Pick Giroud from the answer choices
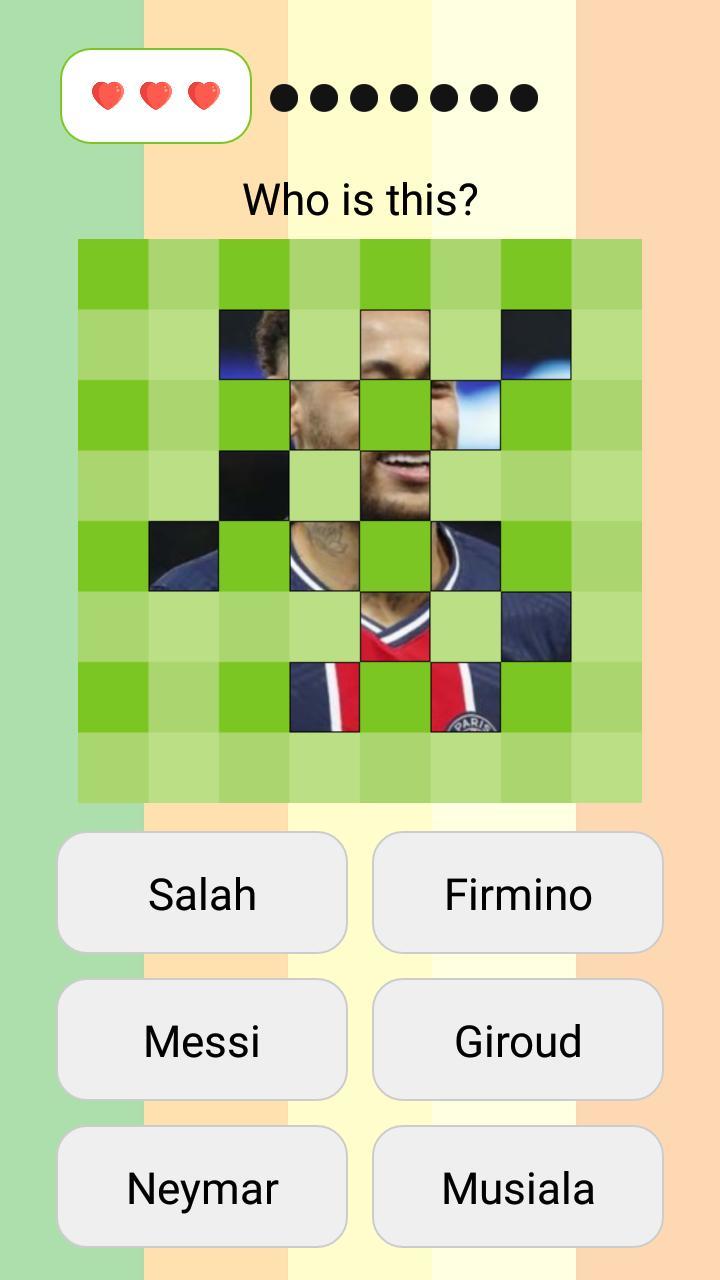Viewport: 720px width, 1280px height. 517,1040
